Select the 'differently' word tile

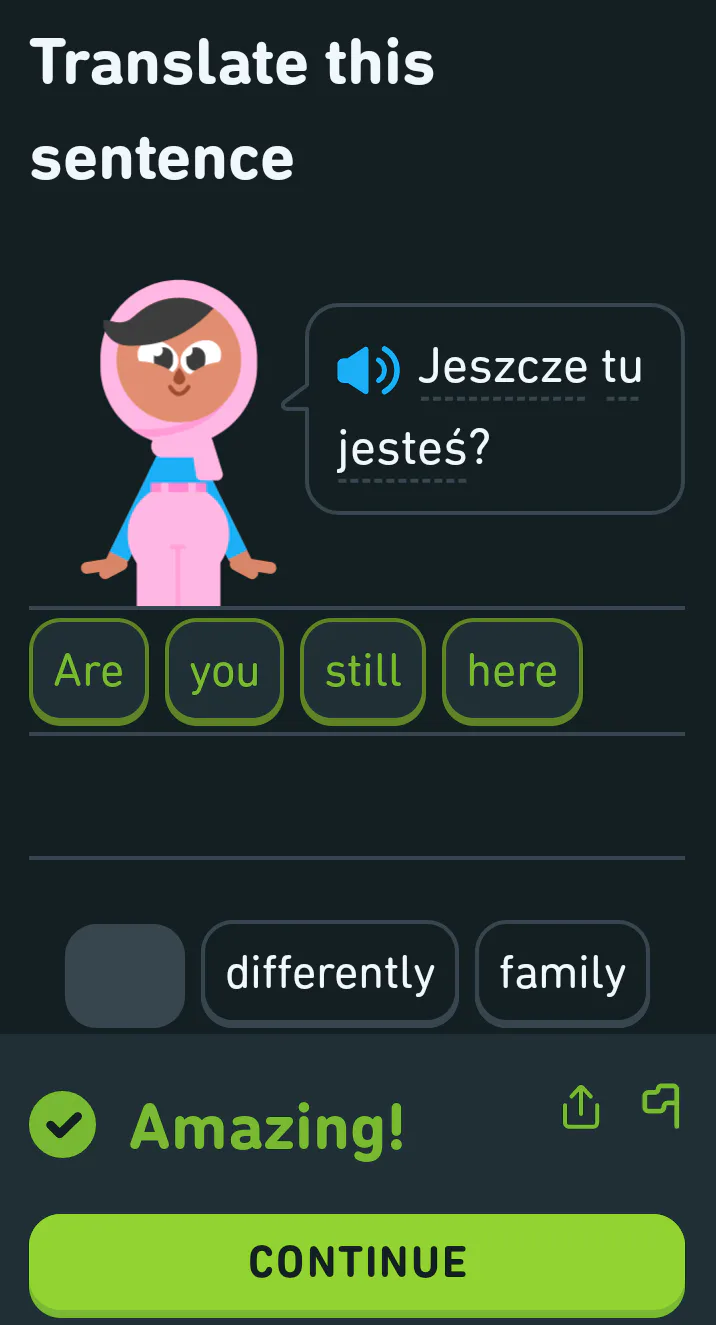(330, 973)
